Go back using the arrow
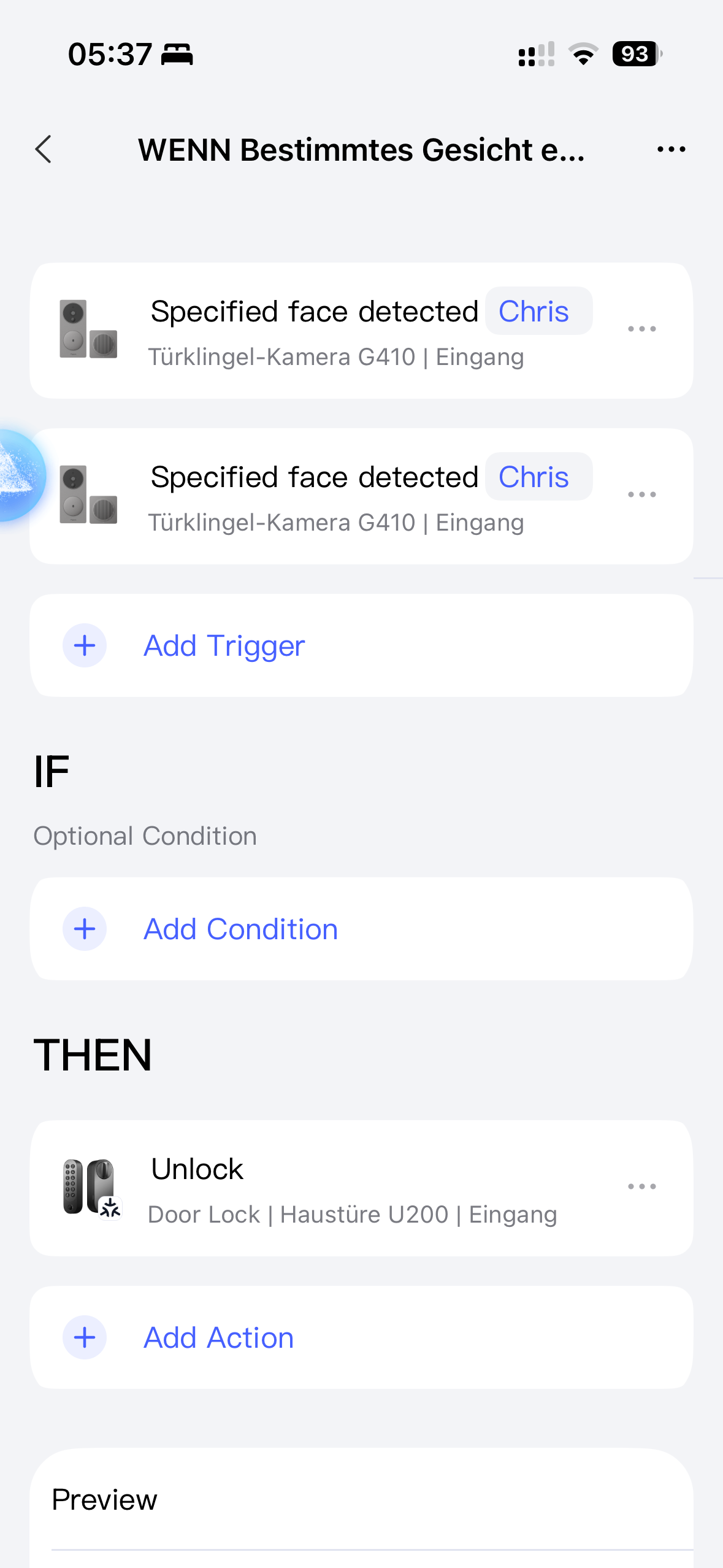The height and width of the screenshot is (1568, 723). [44, 150]
